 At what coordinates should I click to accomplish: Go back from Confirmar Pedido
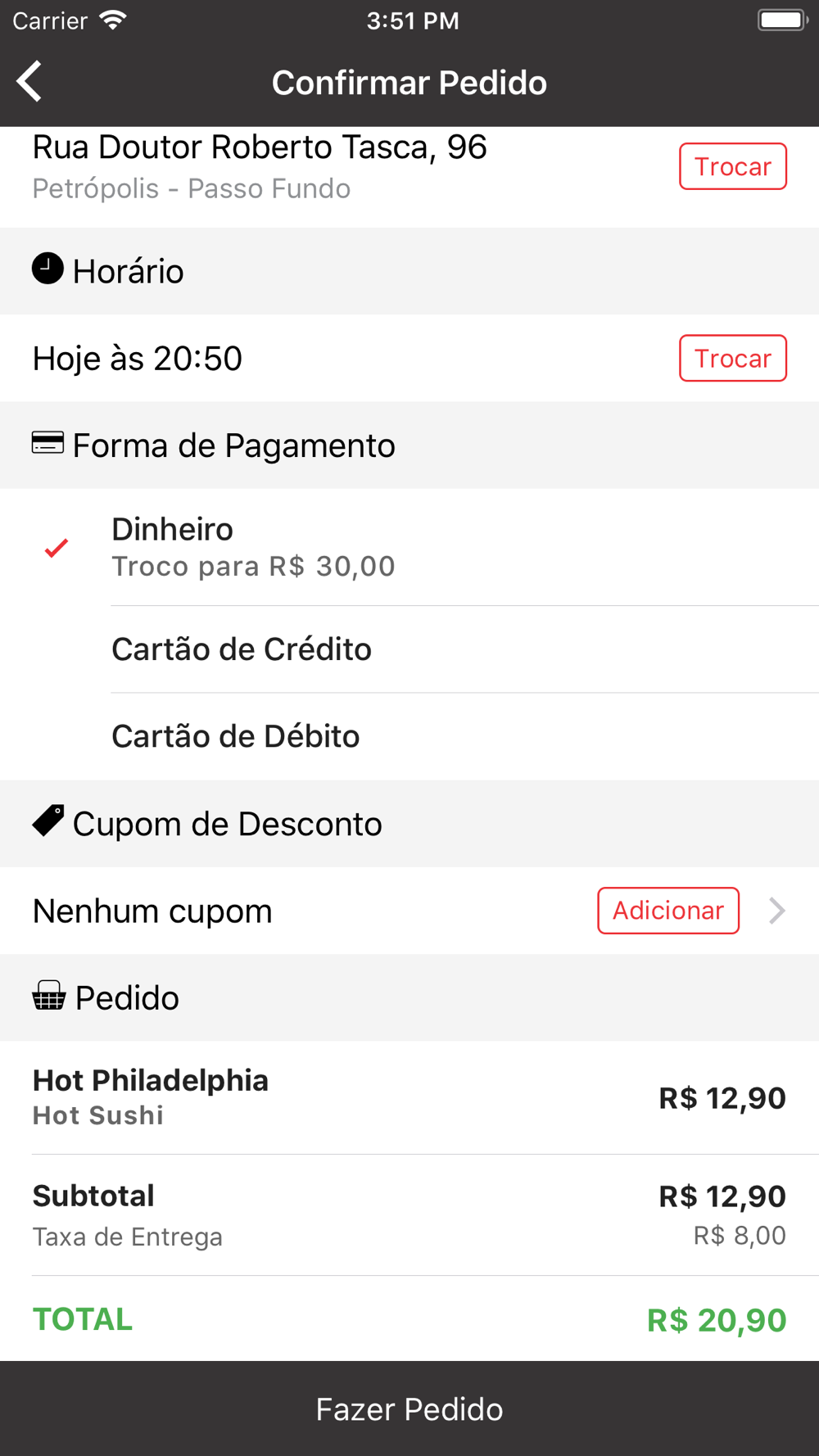(x=29, y=82)
